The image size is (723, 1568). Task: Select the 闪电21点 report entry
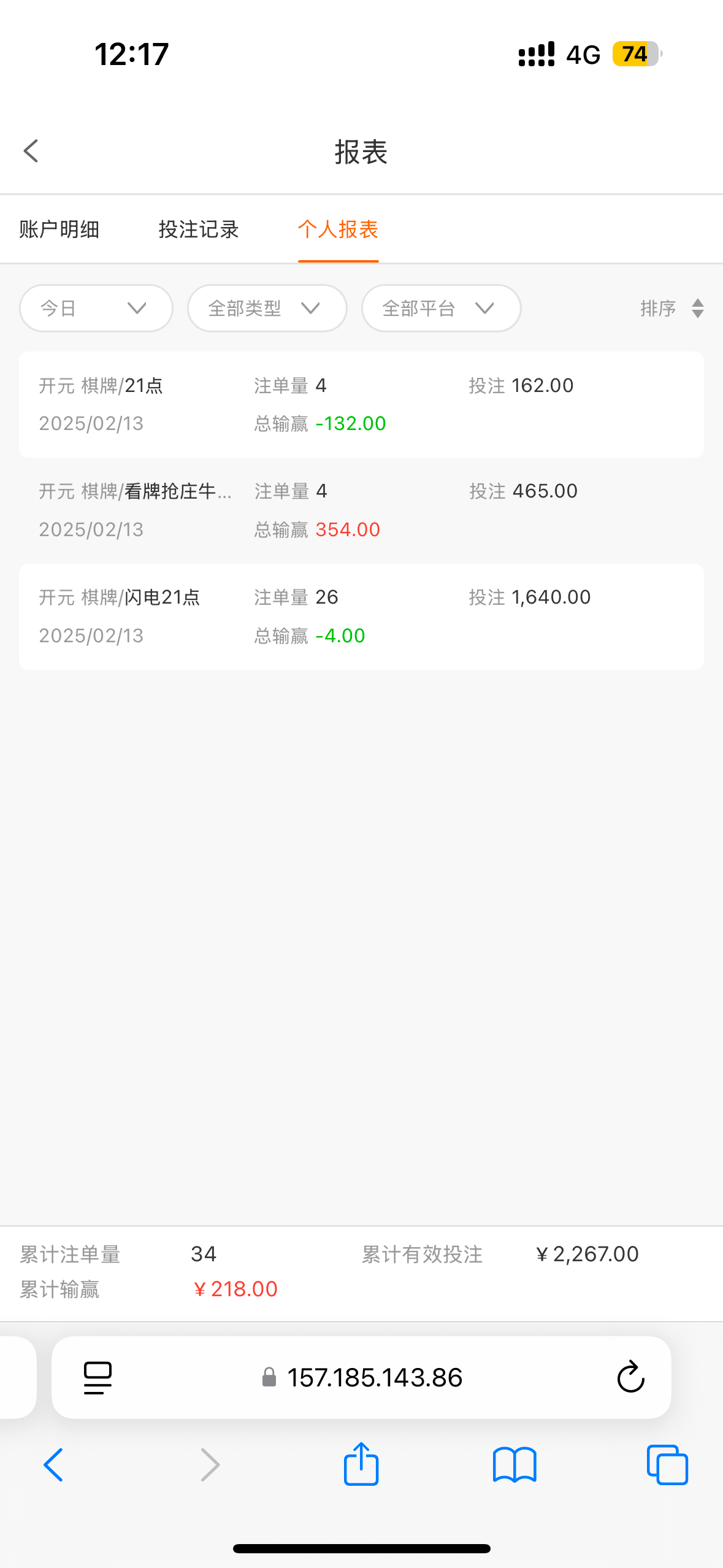[361, 616]
